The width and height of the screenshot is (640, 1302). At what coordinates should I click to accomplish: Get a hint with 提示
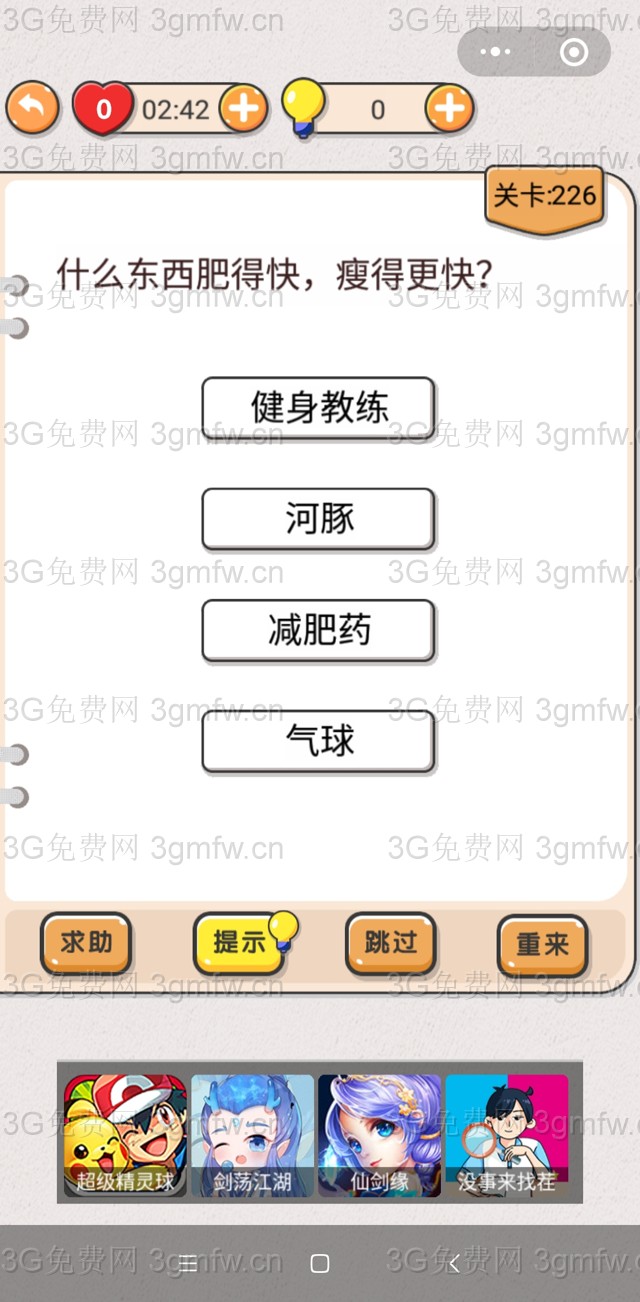tap(240, 943)
